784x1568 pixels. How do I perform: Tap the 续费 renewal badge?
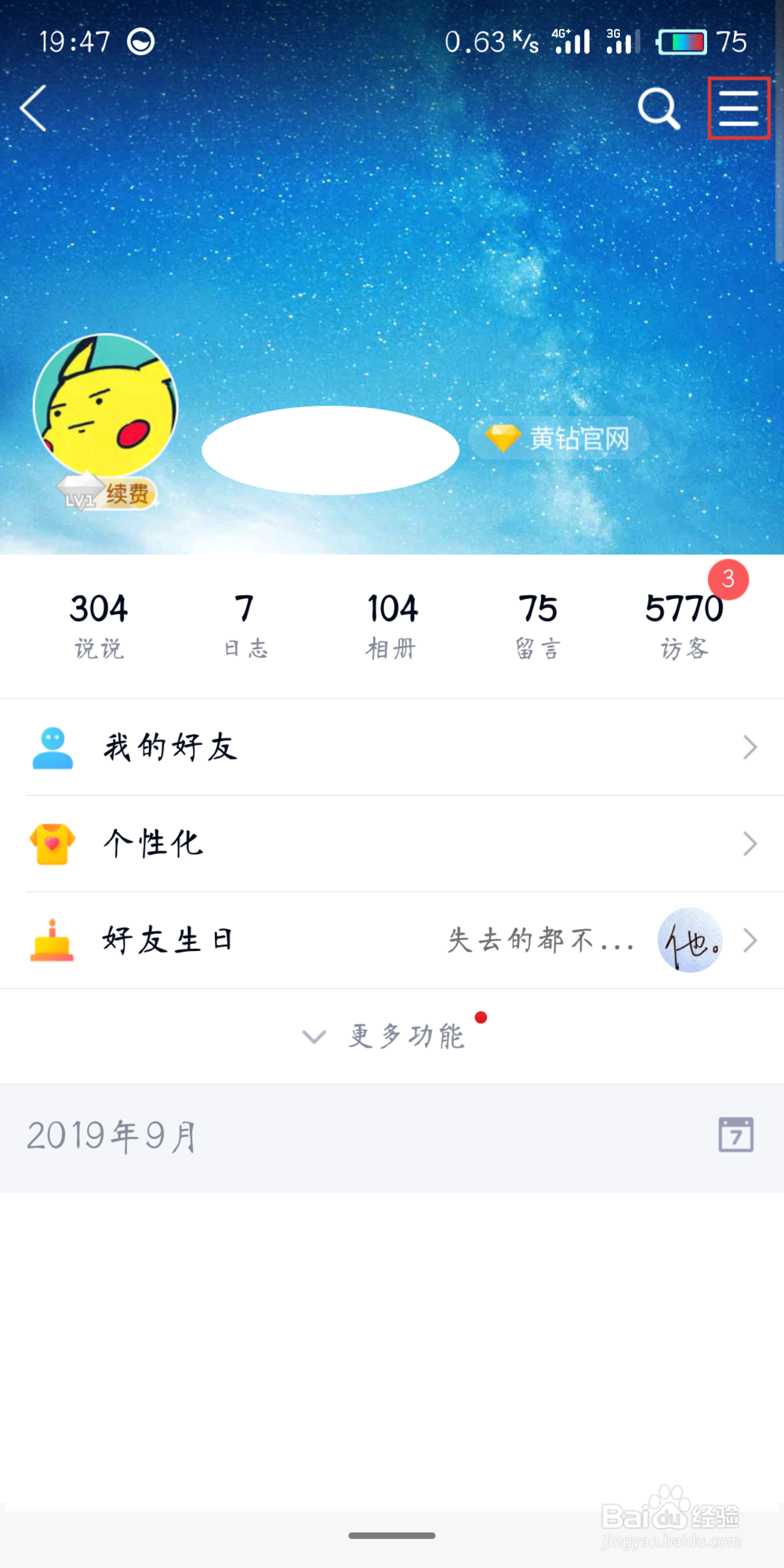(126, 494)
